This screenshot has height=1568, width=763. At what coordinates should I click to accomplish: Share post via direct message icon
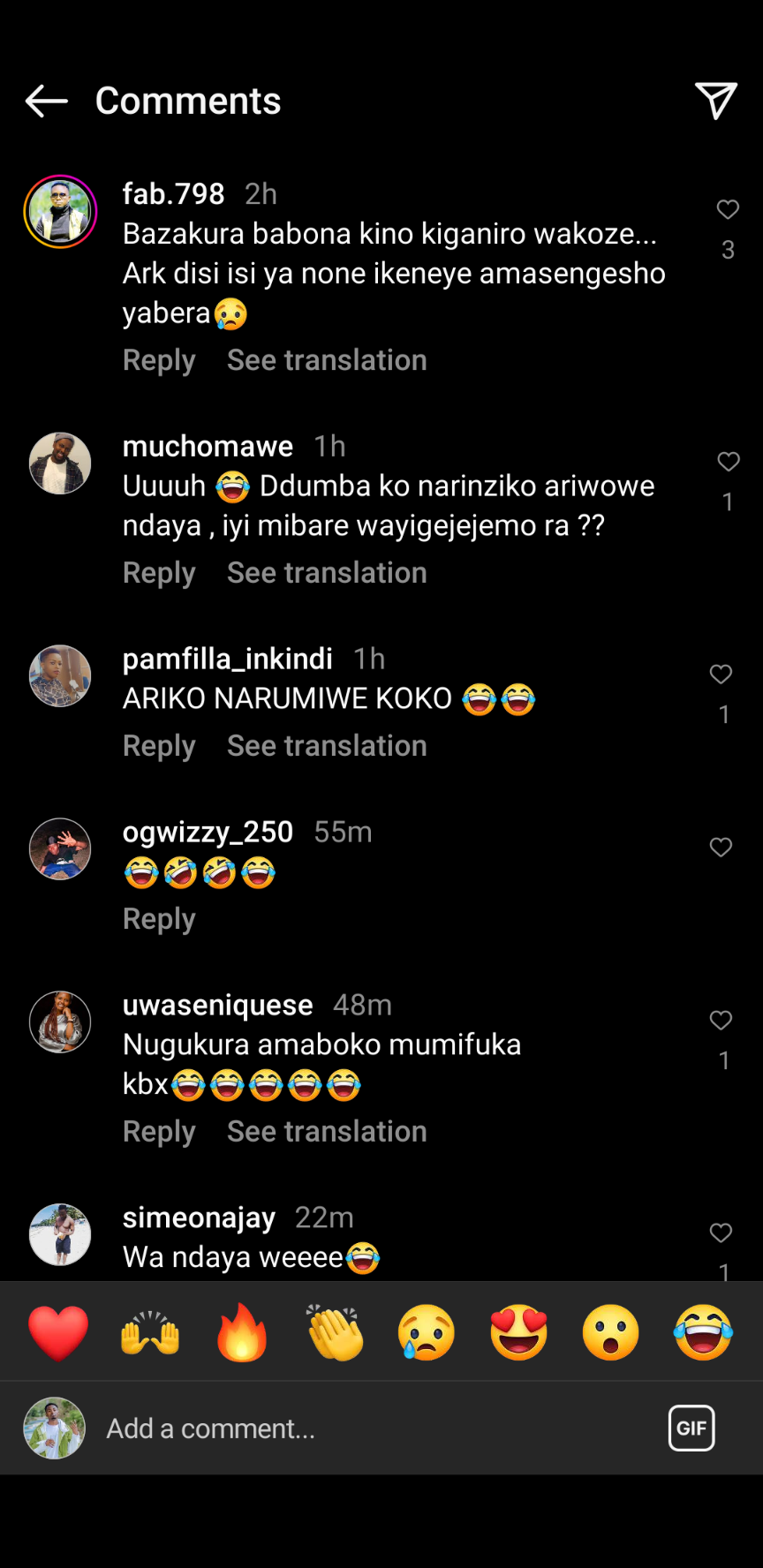715,101
